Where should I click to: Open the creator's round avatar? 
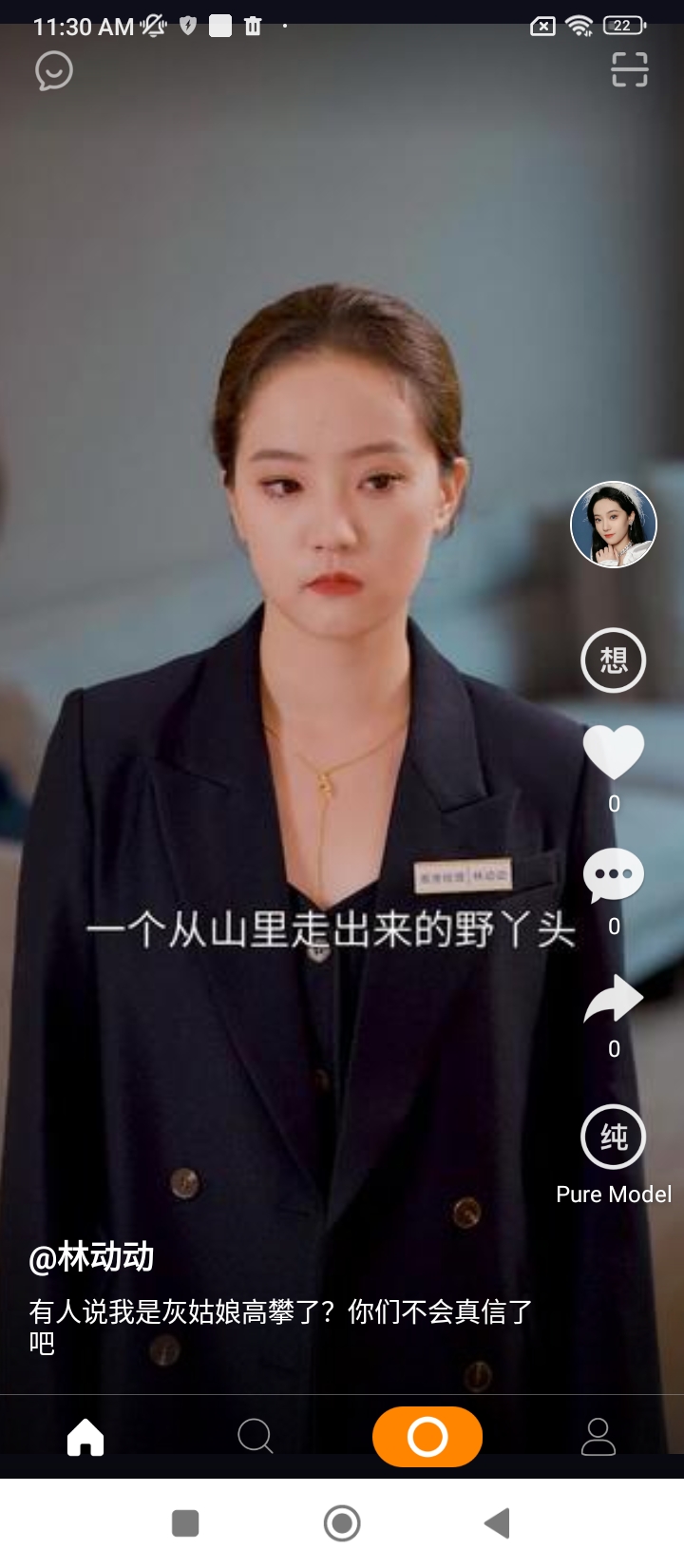coord(614,525)
